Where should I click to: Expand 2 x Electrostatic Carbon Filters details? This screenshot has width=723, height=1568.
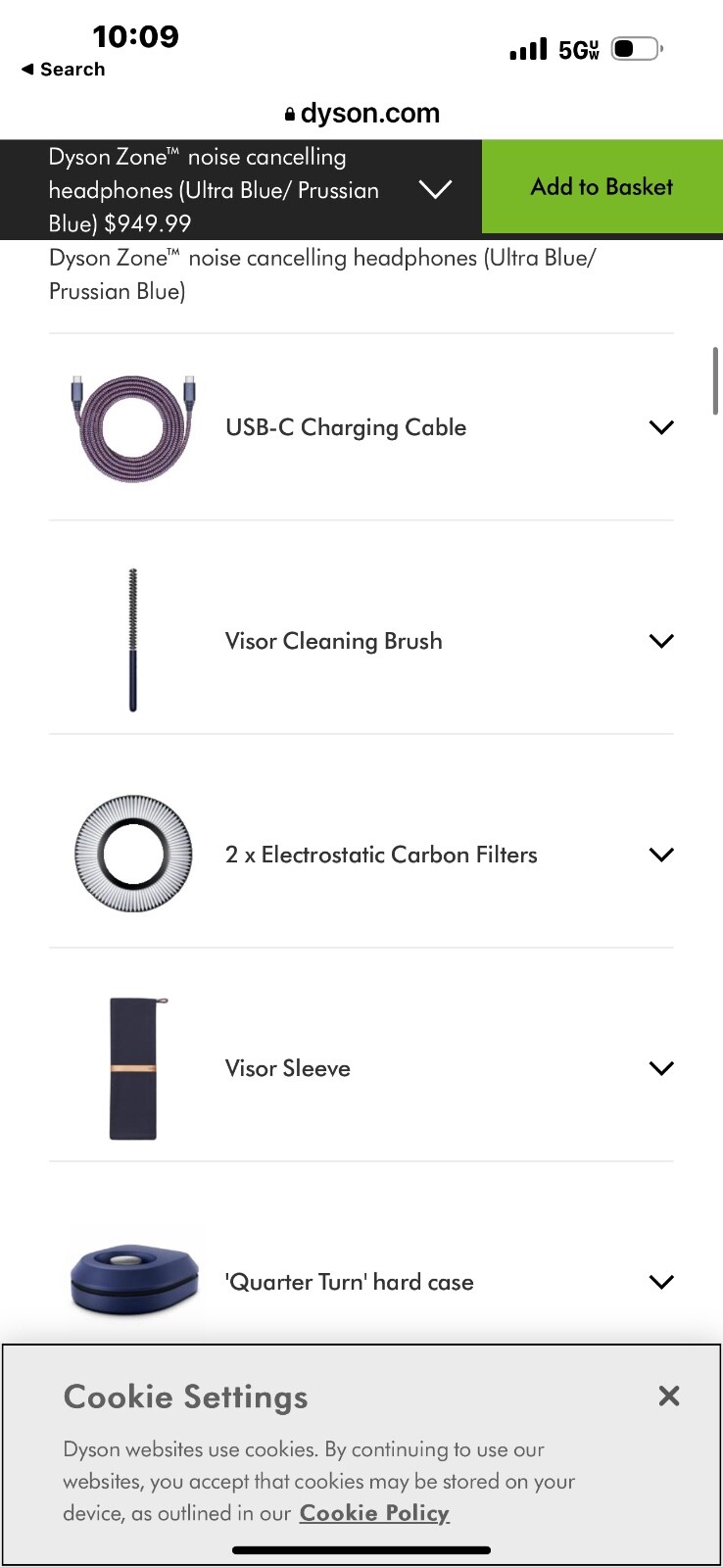point(661,855)
